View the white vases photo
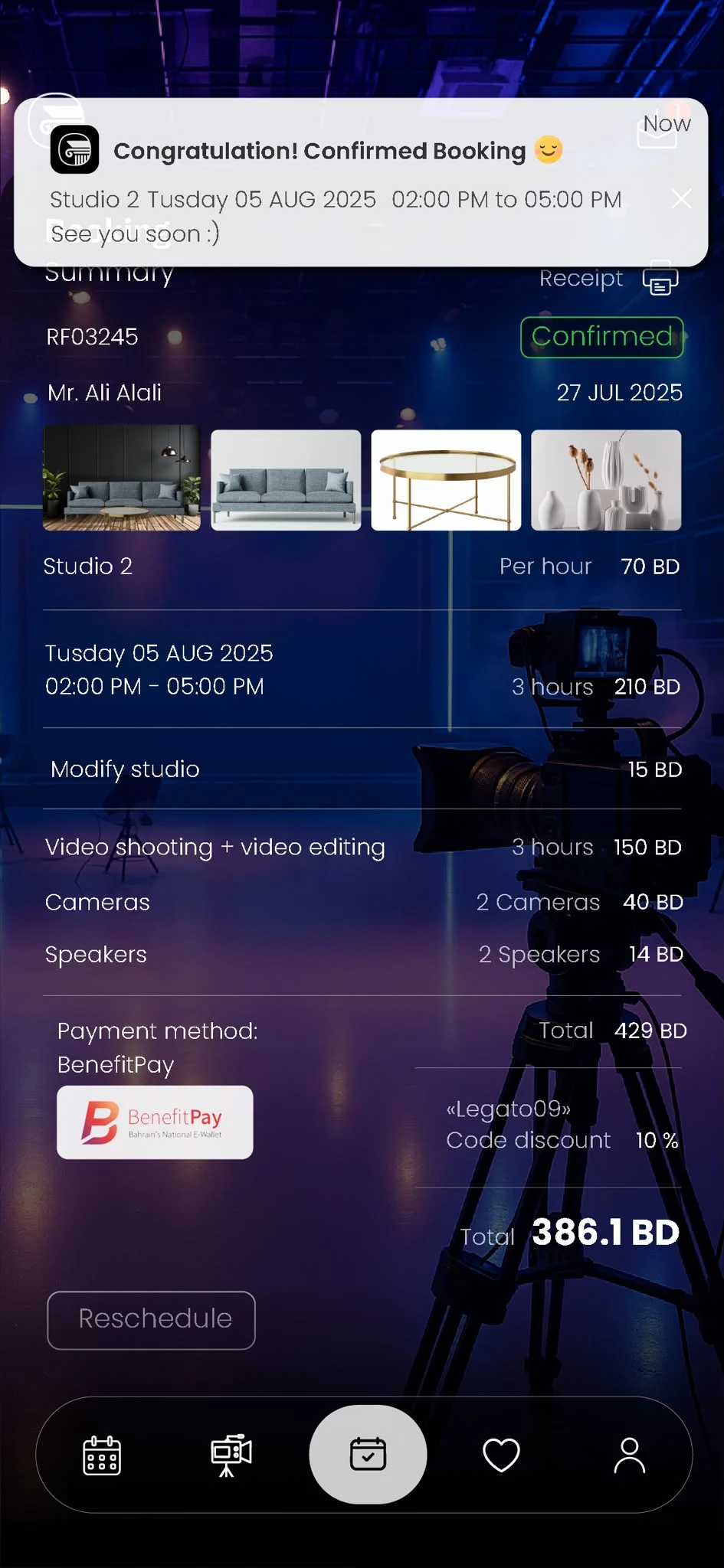The height and width of the screenshot is (1568, 724). click(x=606, y=480)
